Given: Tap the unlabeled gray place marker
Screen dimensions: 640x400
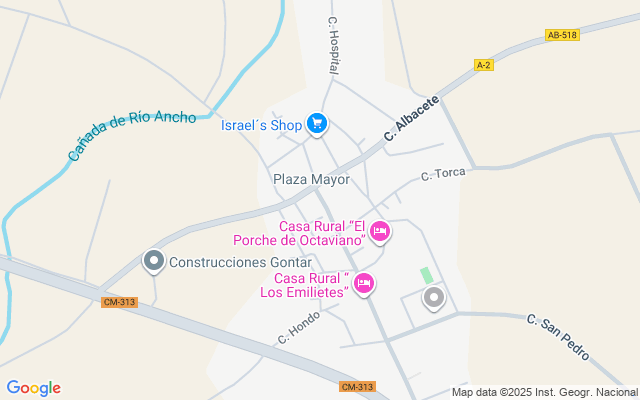Looking at the screenshot, I should [x=433, y=297].
